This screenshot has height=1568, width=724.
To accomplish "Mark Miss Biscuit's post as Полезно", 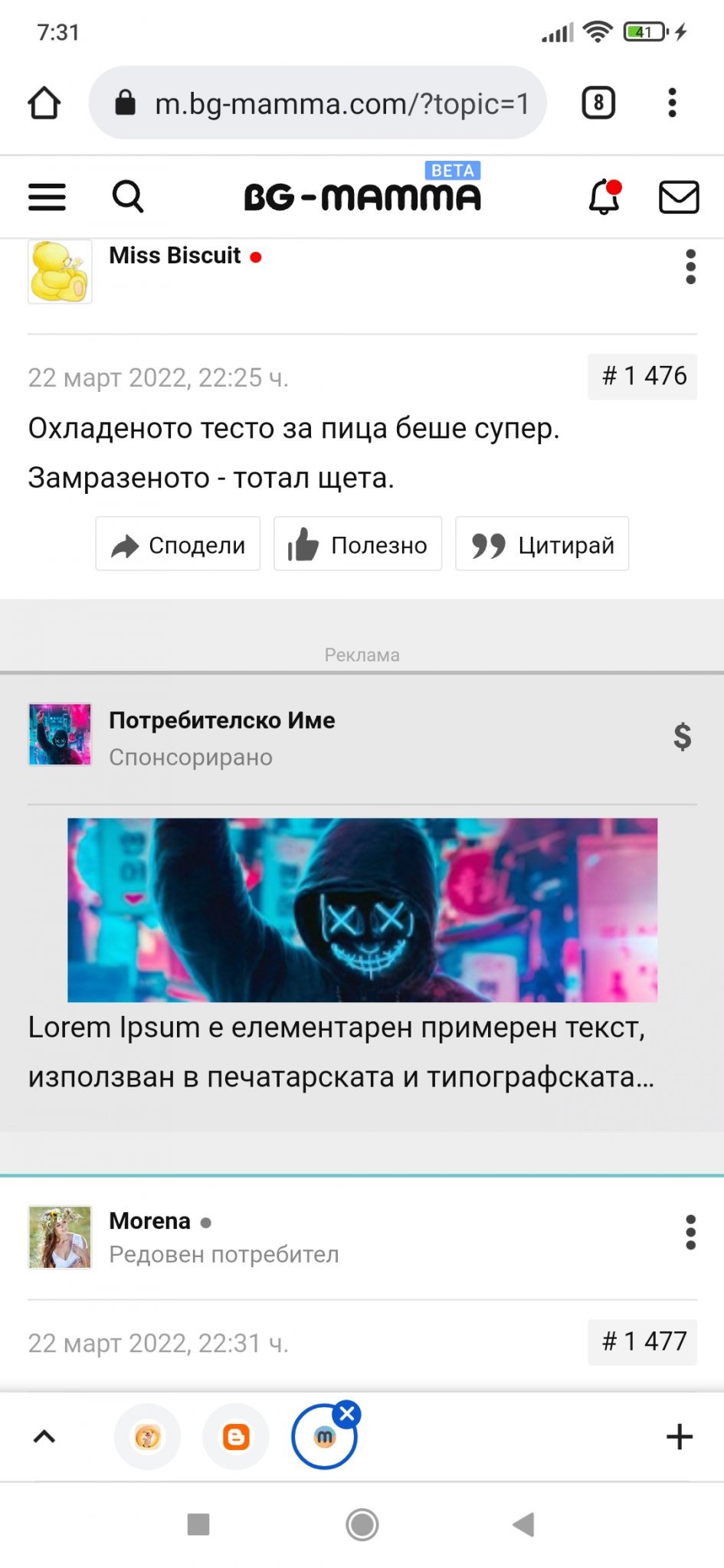I will tap(358, 544).
